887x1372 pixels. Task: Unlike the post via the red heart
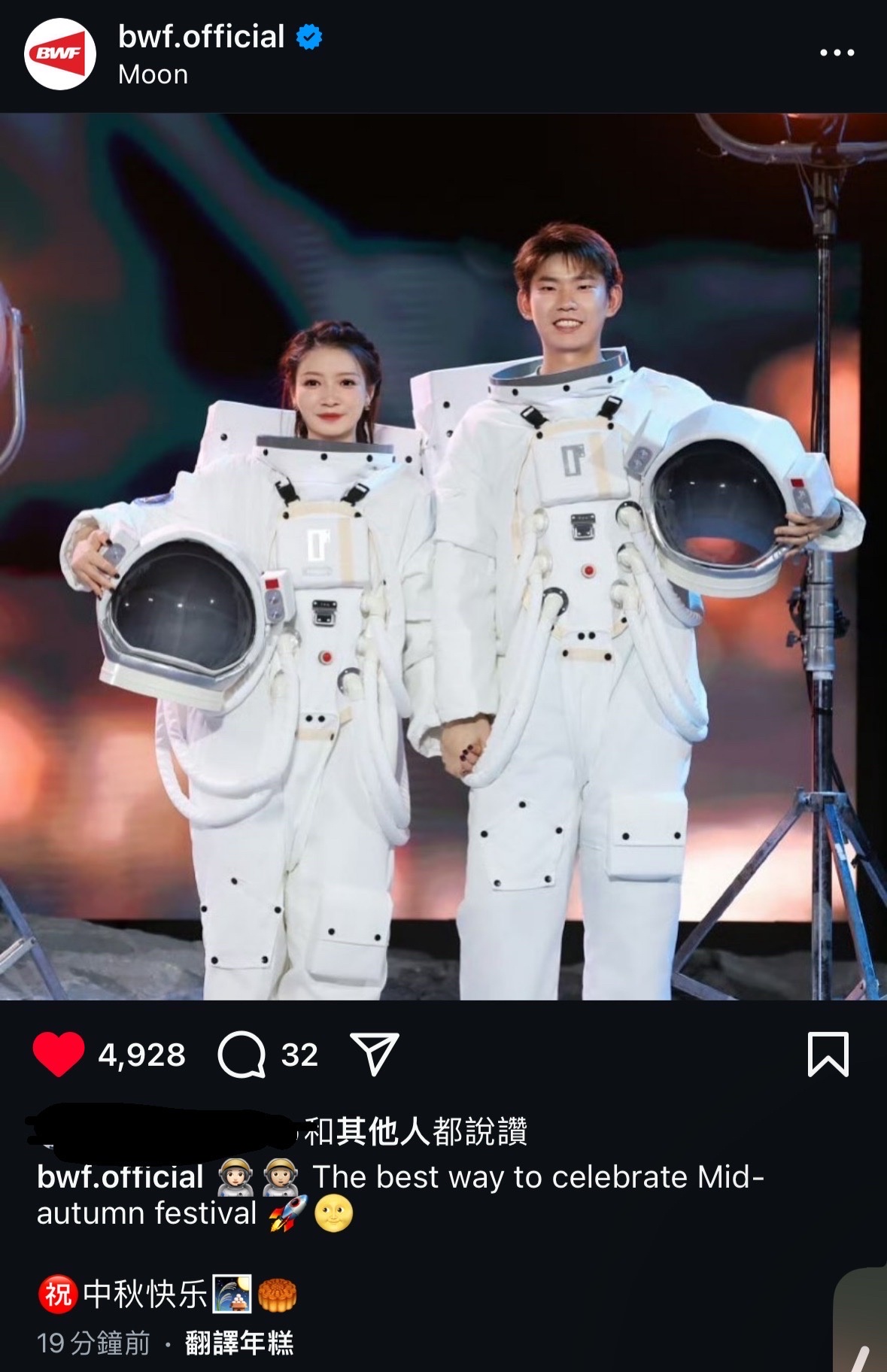(58, 1054)
